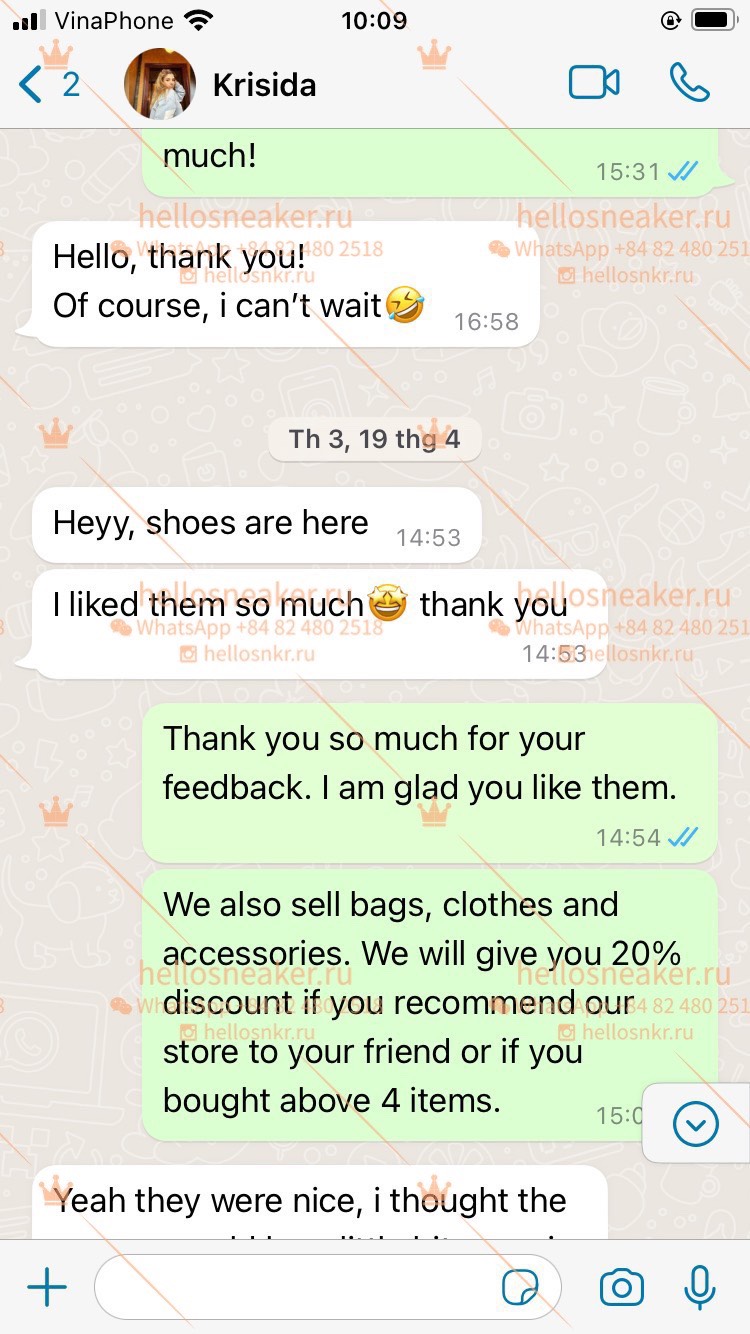
Task: Go back to the chats list
Action: tap(48, 85)
